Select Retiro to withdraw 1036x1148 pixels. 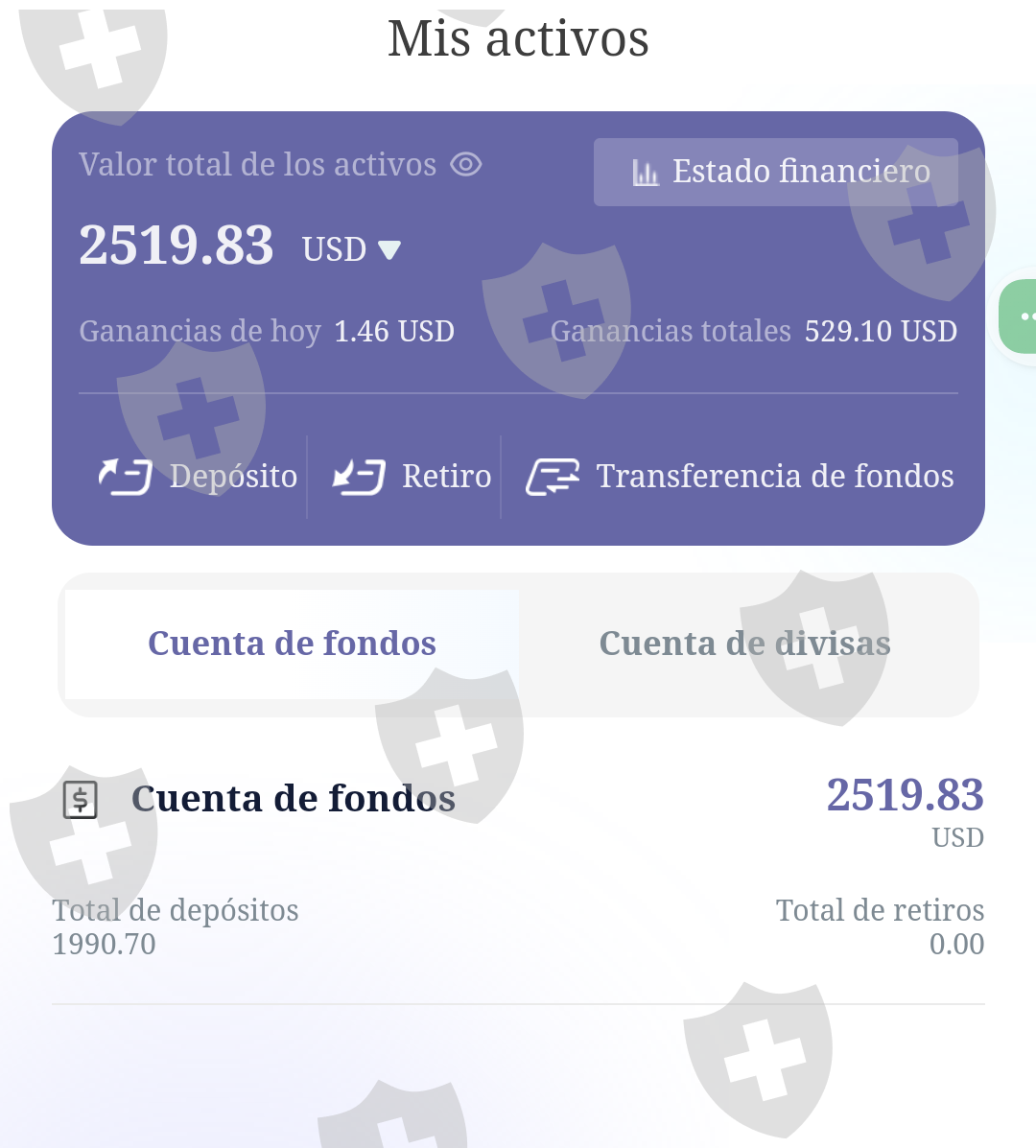[412, 477]
